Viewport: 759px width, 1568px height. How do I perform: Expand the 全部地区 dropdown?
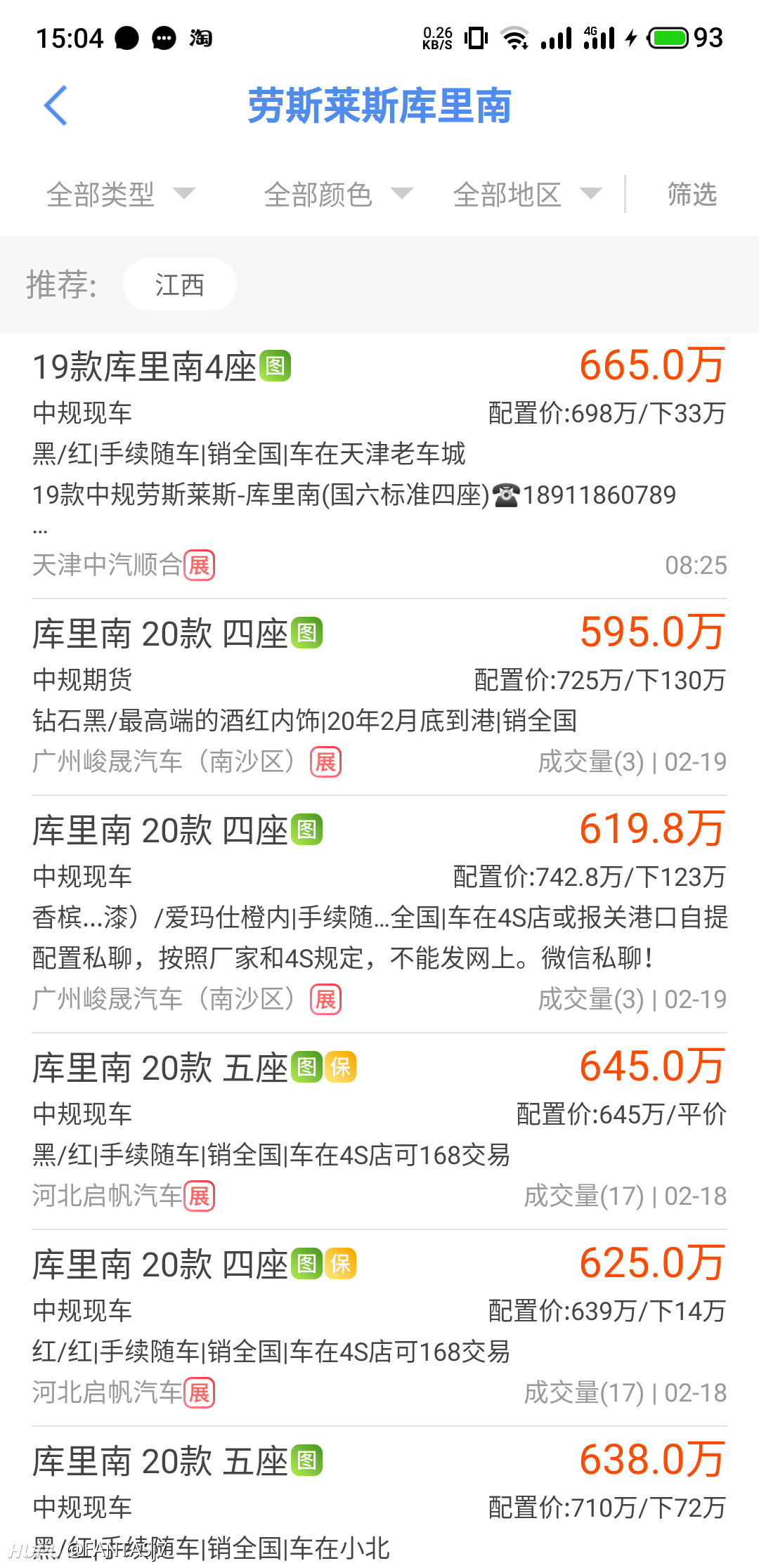(x=527, y=194)
